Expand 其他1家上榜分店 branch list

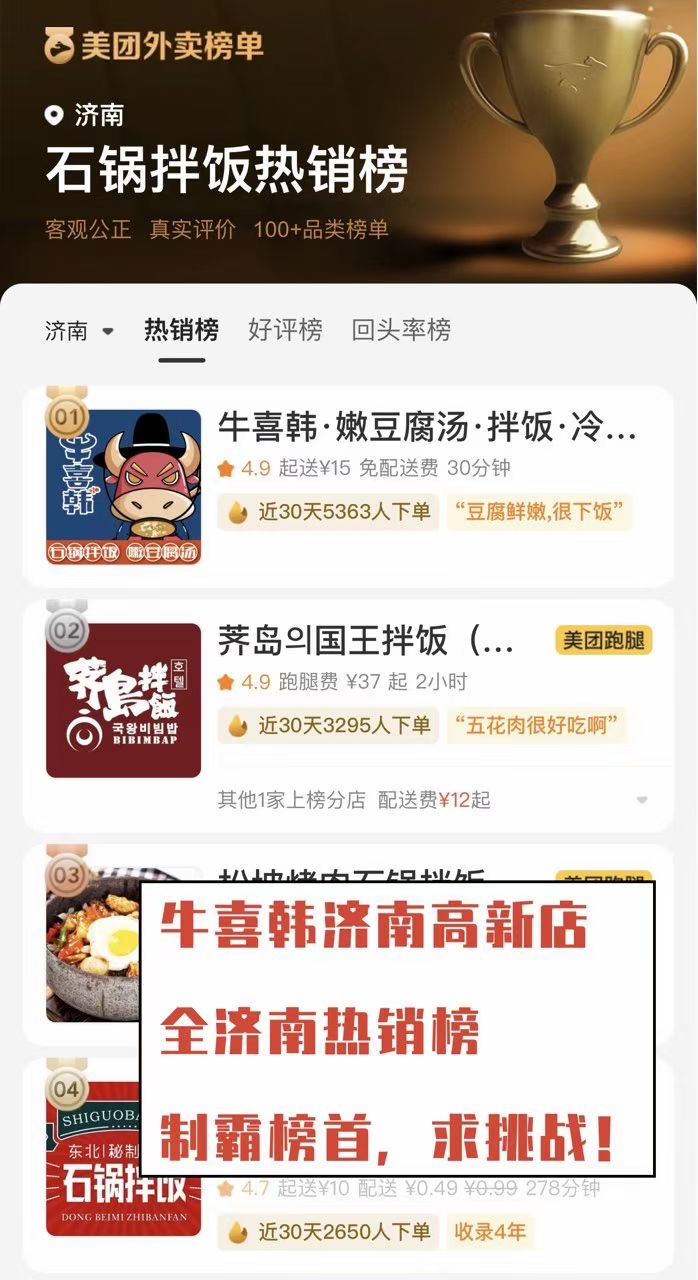641,800
